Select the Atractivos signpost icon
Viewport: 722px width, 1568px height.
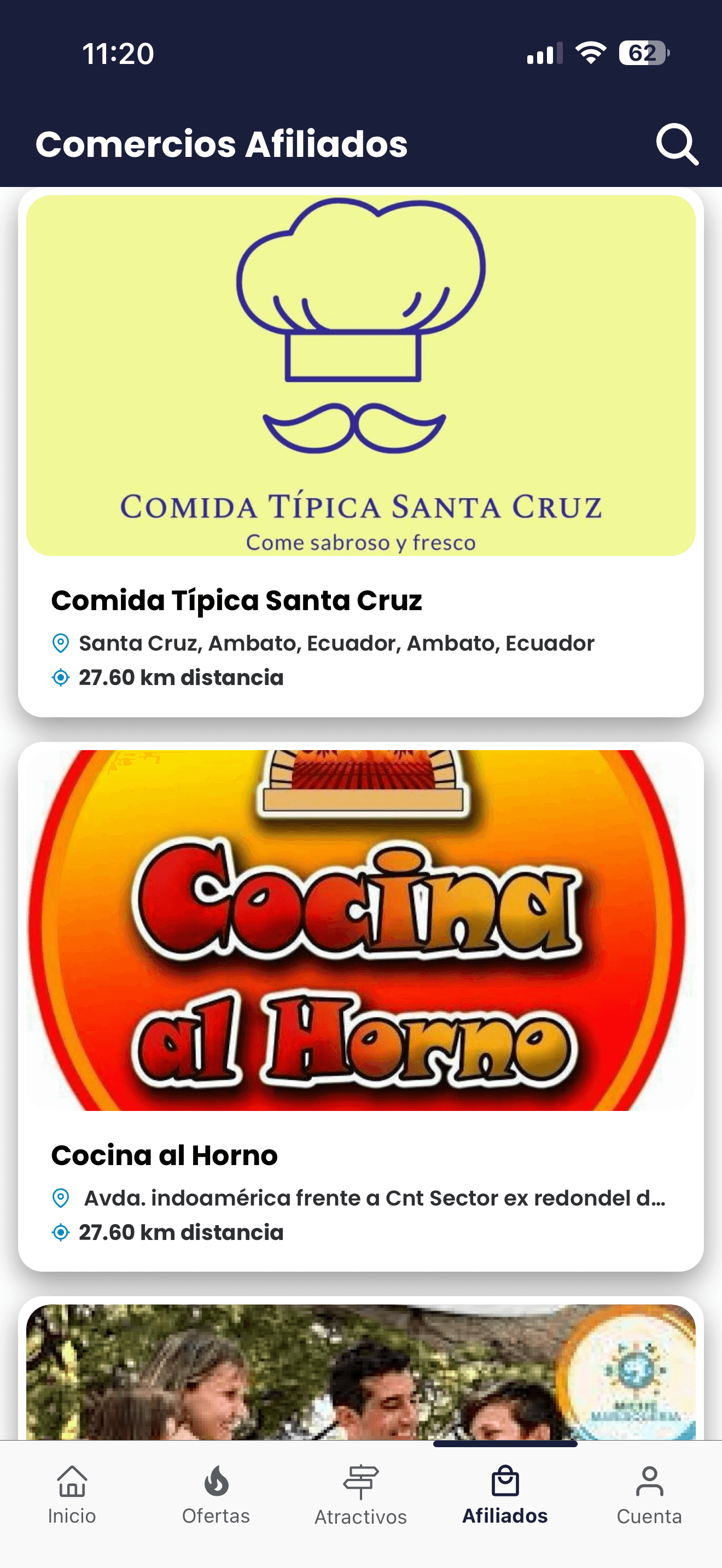tap(361, 1481)
